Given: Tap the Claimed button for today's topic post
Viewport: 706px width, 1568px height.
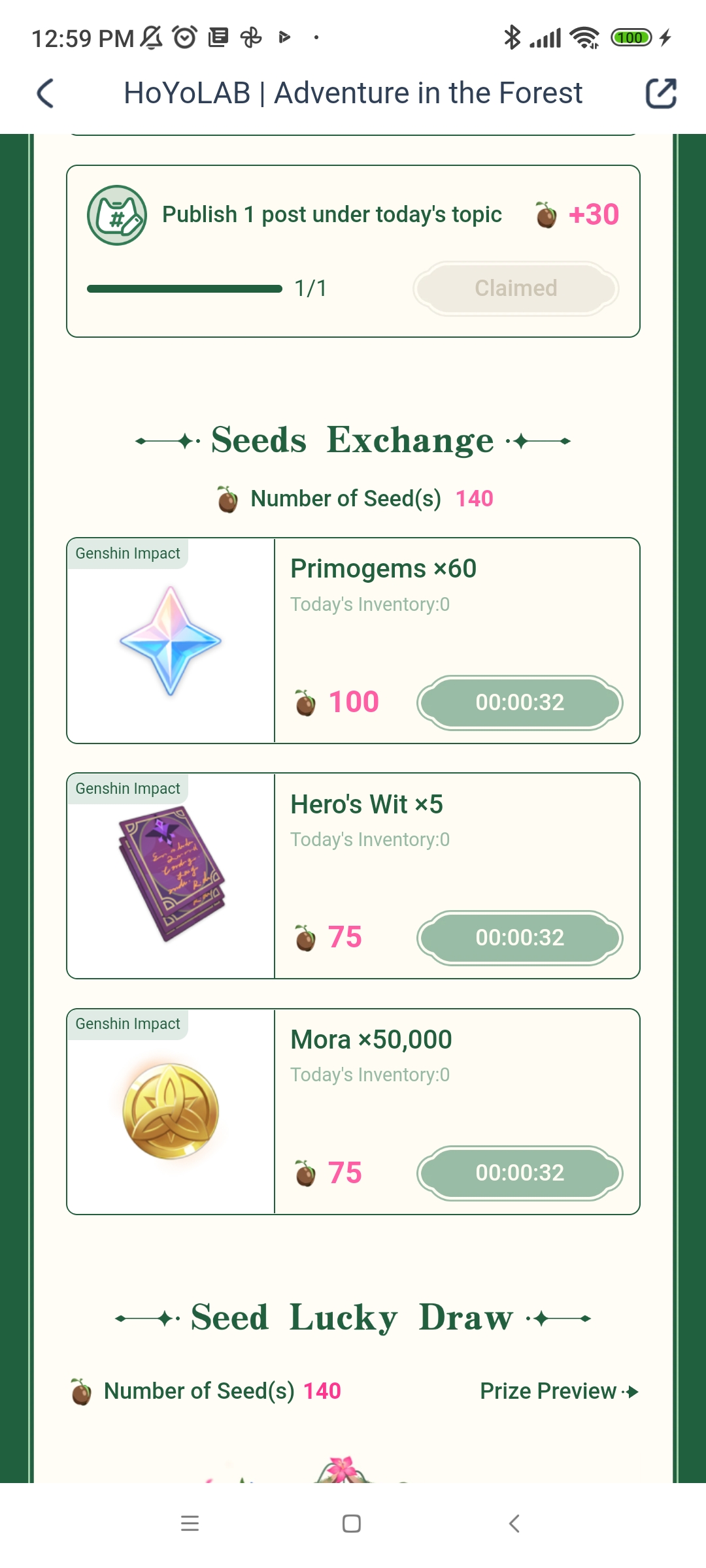Looking at the screenshot, I should pyautogui.click(x=516, y=288).
